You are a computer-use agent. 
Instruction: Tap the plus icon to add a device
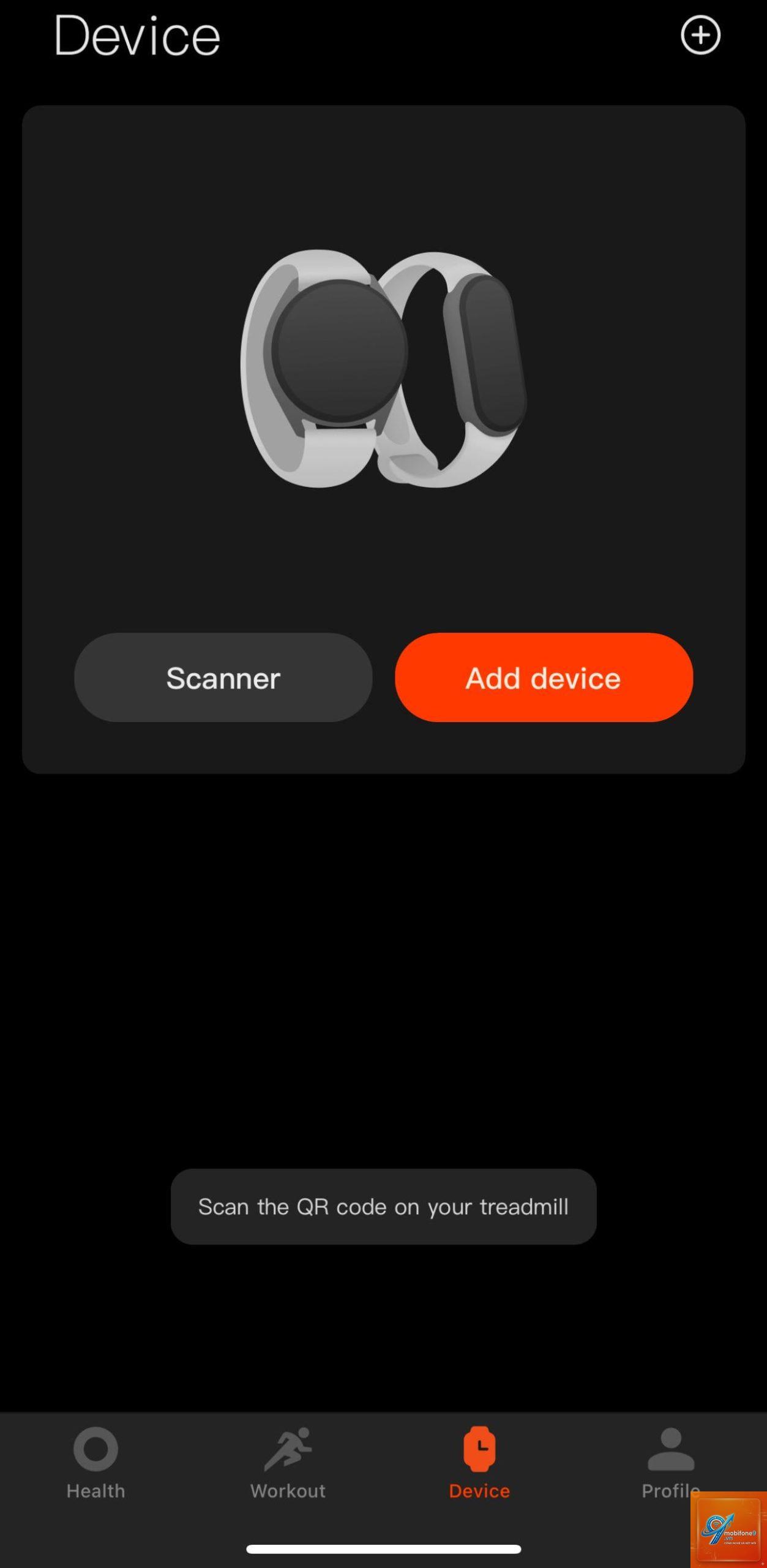tap(700, 35)
